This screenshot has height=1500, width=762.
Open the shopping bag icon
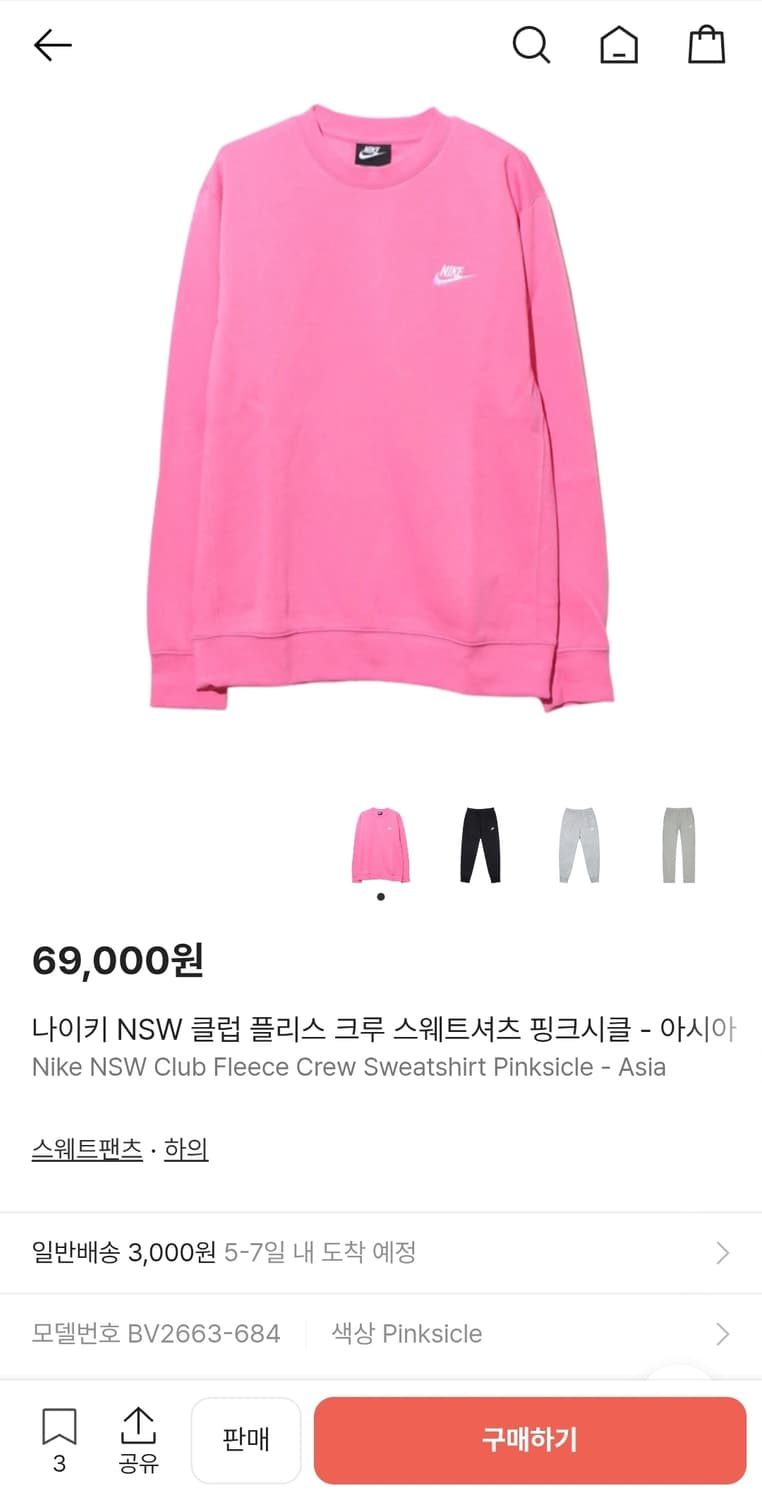coord(707,44)
